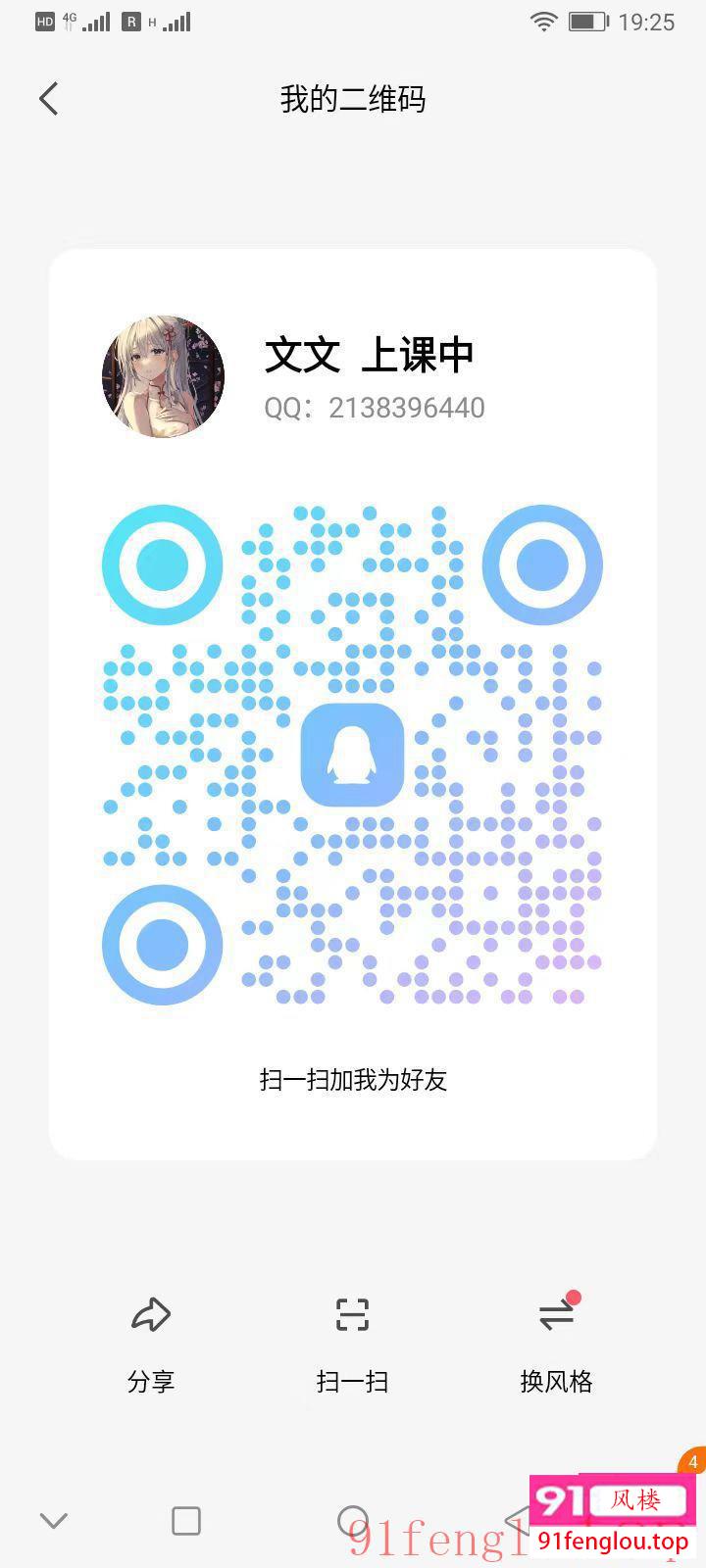This screenshot has width=706, height=1568.
Task: Tap the 分享 text label
Action: click(150, 1382)
